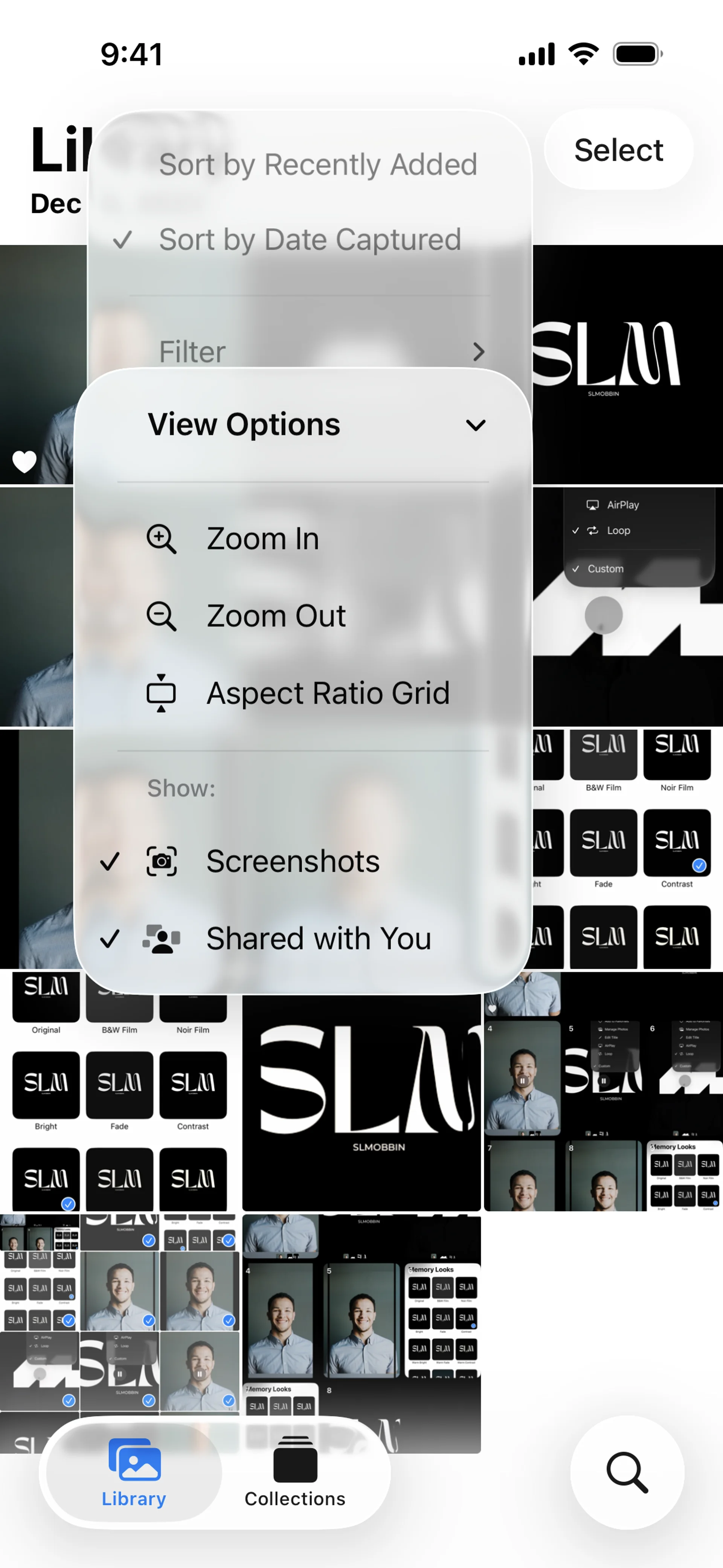This screenshot has width=723, height=1568.
Task: Switch to Aspect Ratio Grid
Action: click(x=327, y=693)
